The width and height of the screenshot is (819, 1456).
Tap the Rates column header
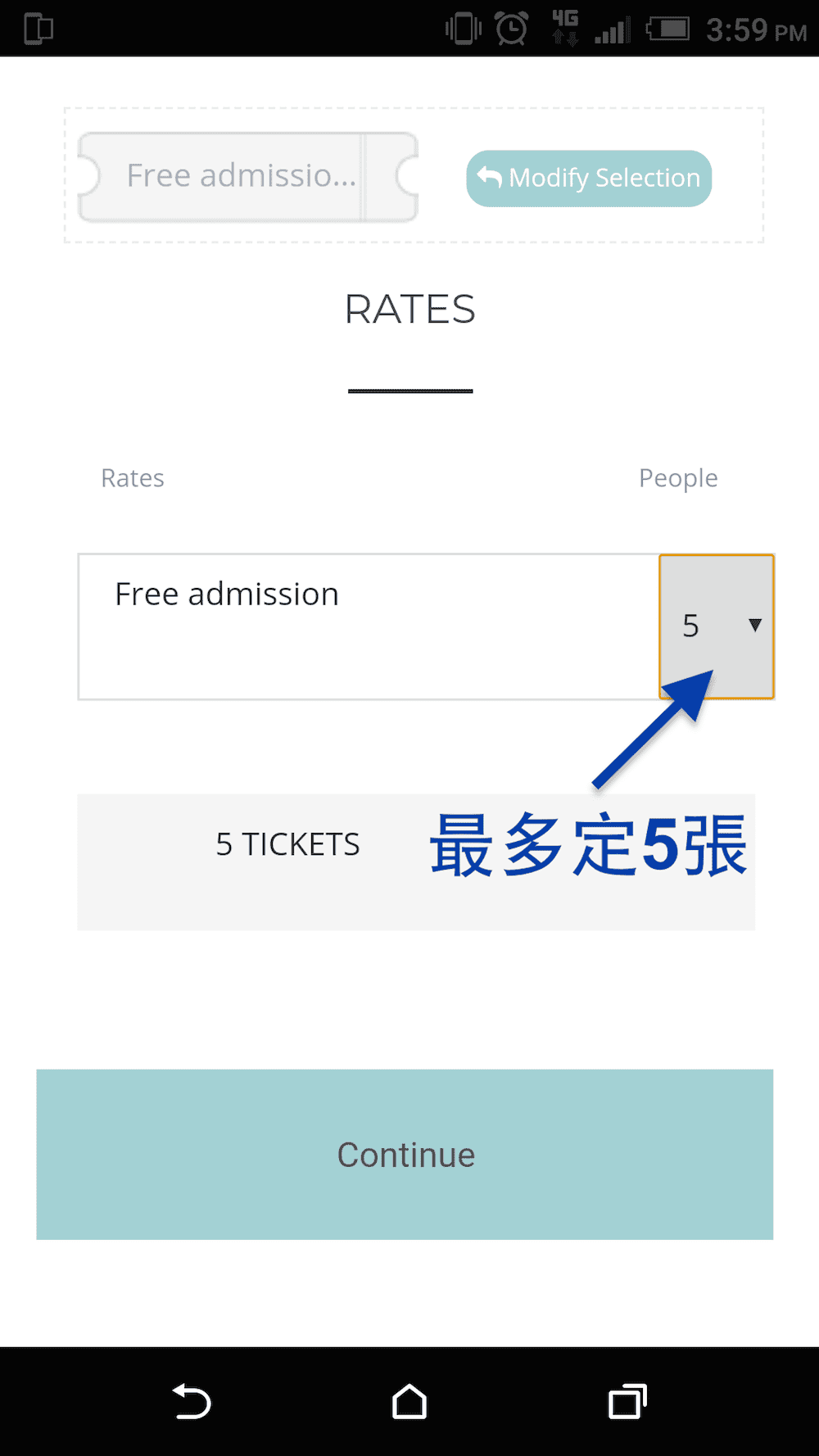click(132, 477)
